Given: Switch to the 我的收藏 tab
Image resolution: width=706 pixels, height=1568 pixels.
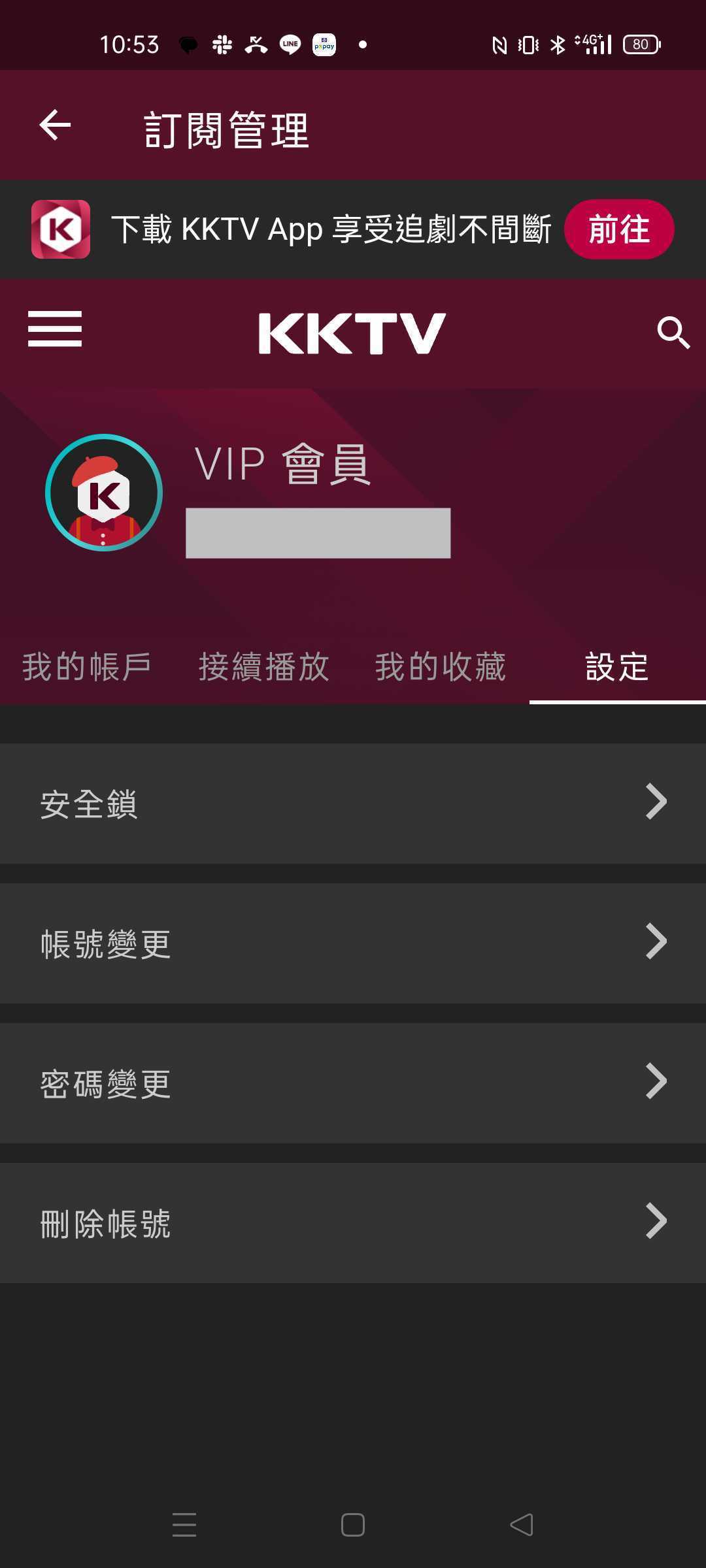Looking at the screenshot, I should click(441, 667).
